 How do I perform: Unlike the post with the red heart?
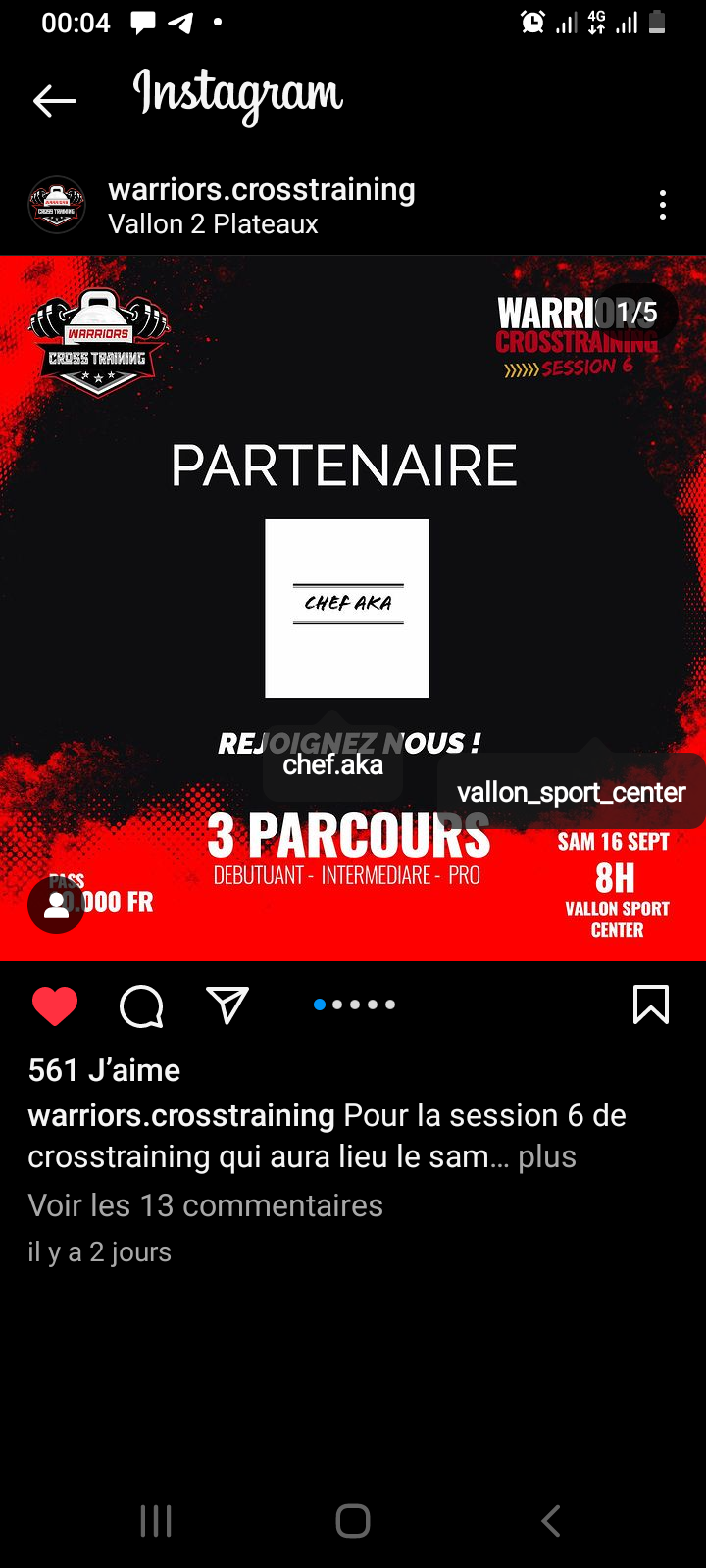(55, 1005)
